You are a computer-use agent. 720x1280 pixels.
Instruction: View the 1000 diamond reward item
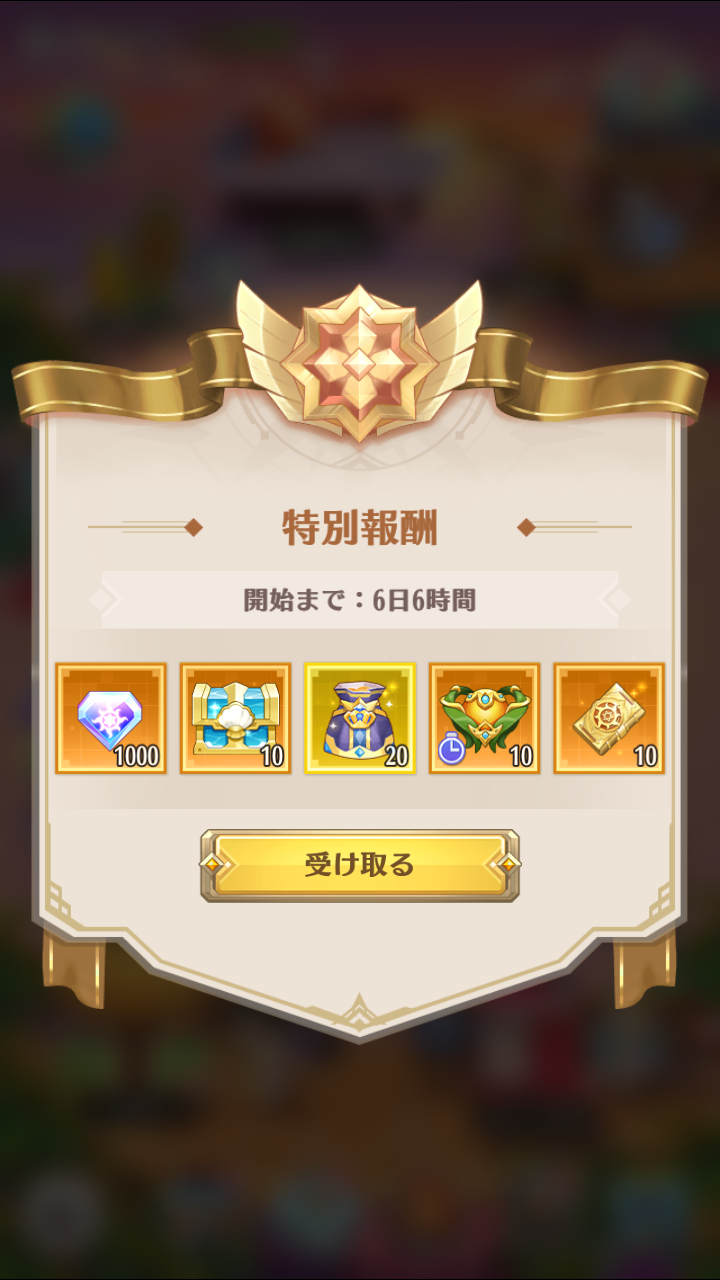111,718
